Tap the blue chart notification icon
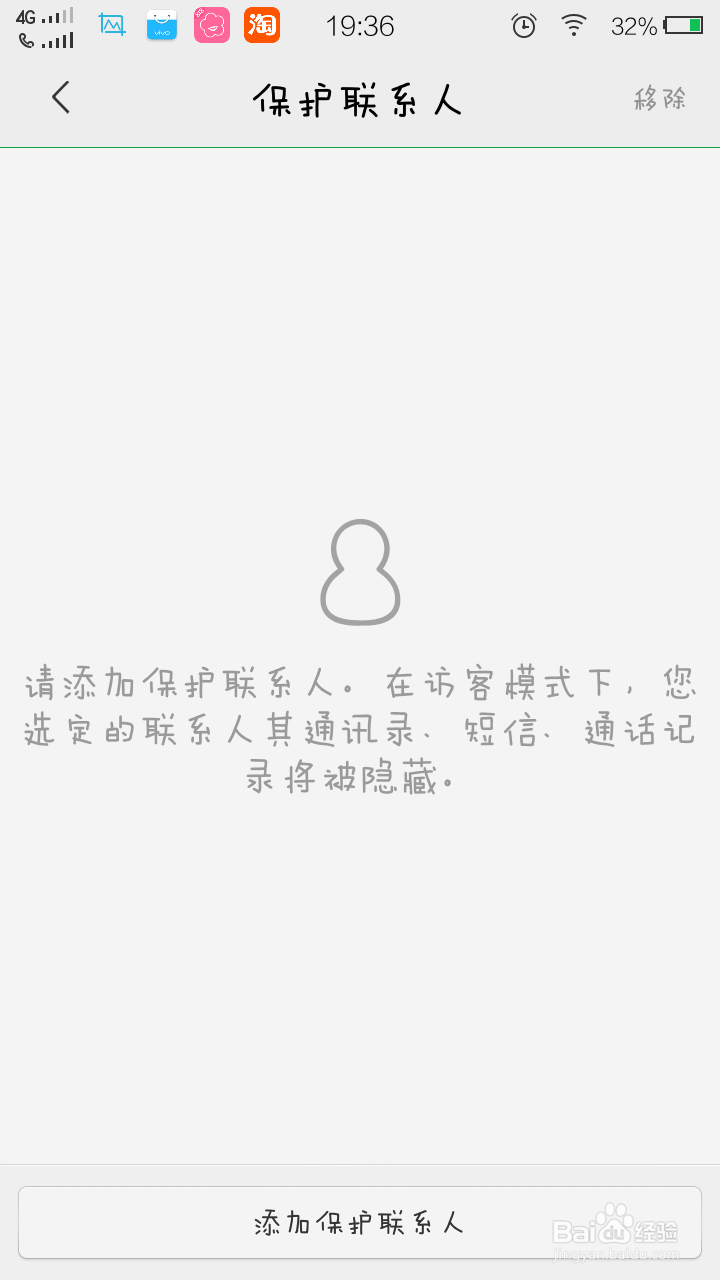The image size is (720, 1280). (x=112, y=25)
